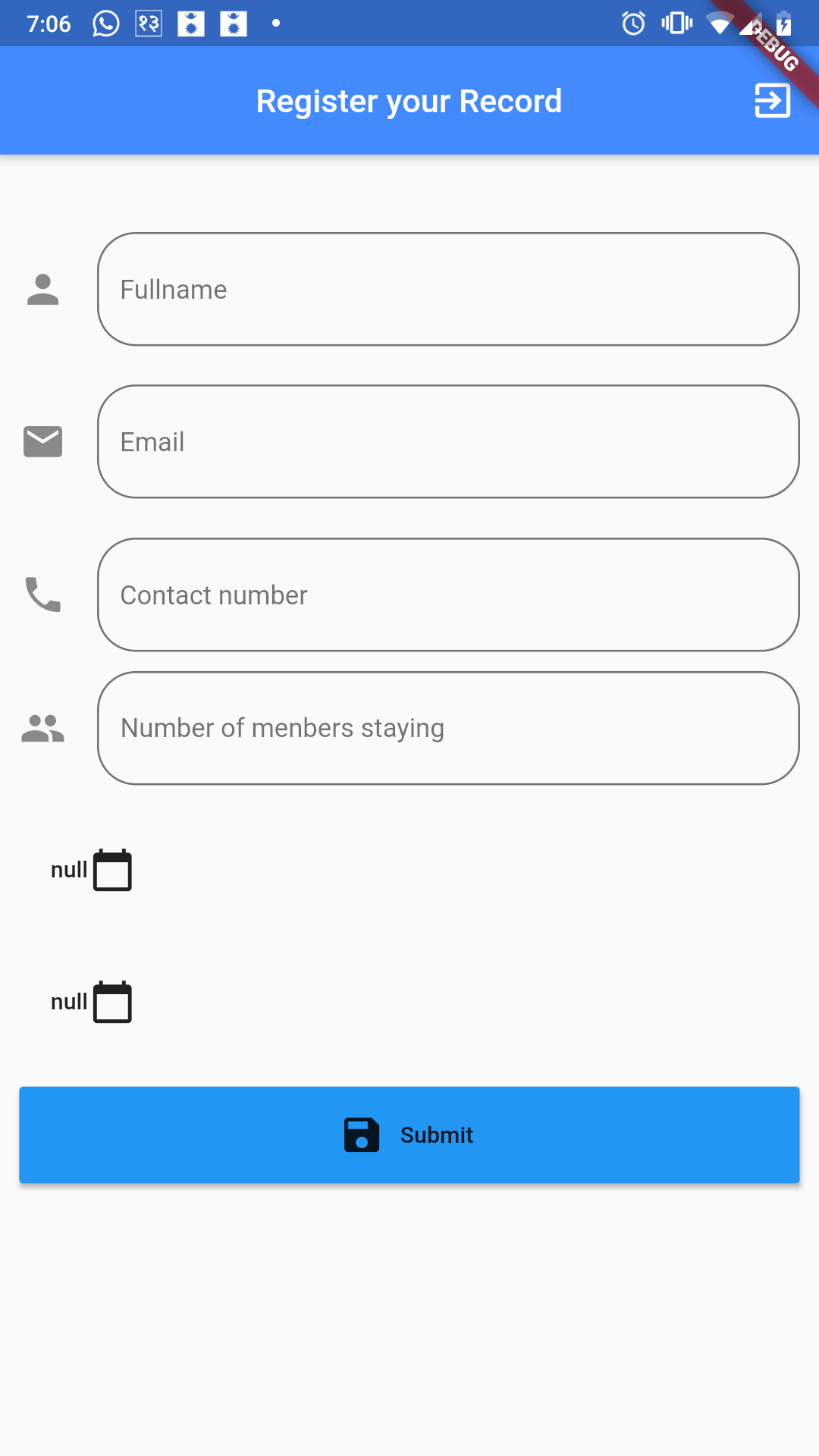This screenshot has width=819, height=1456.
Task: Tap the exit/logout icon in the app bar
Action: point(772,100)
